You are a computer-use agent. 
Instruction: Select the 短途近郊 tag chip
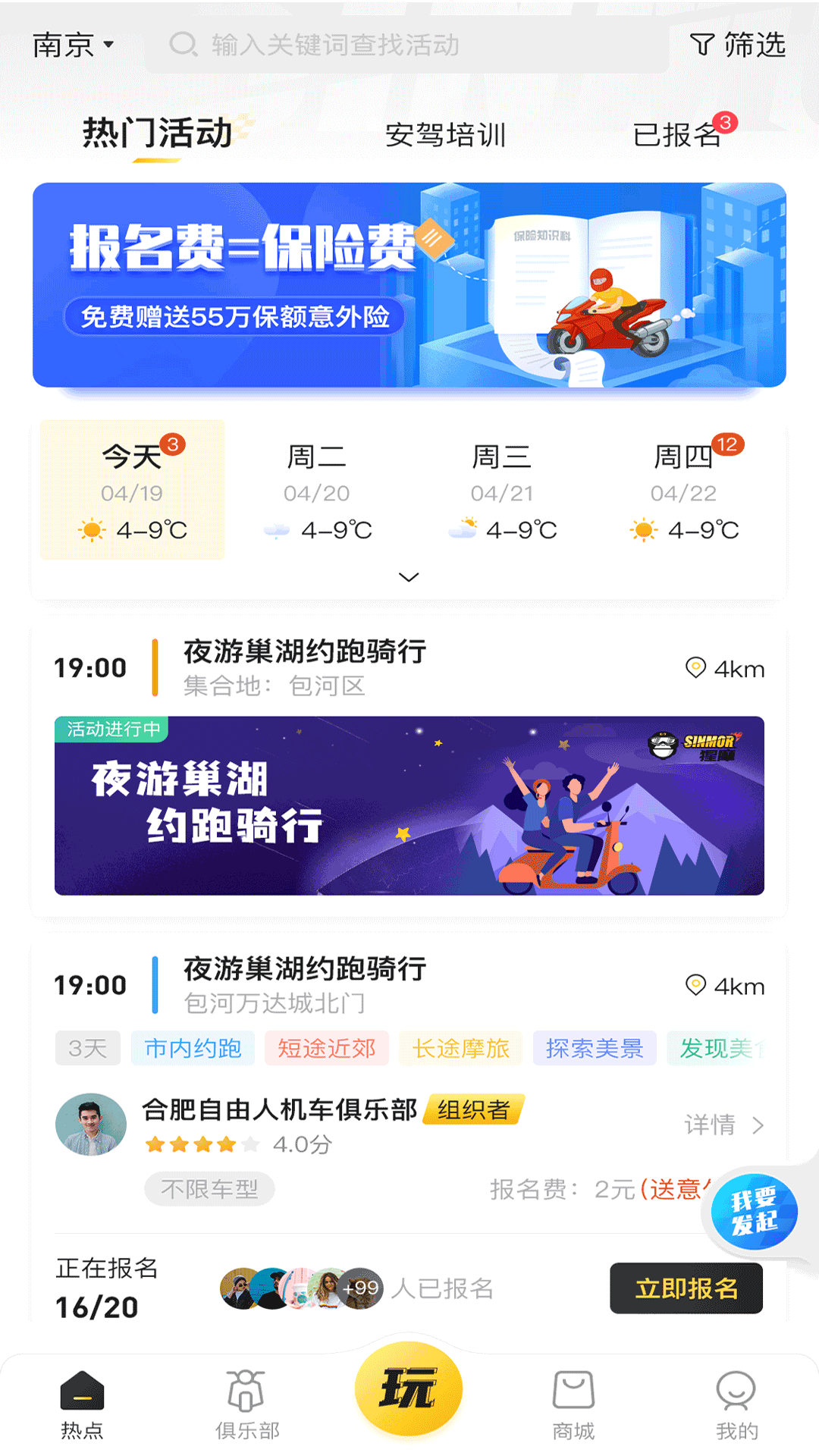pos(327,1049)
